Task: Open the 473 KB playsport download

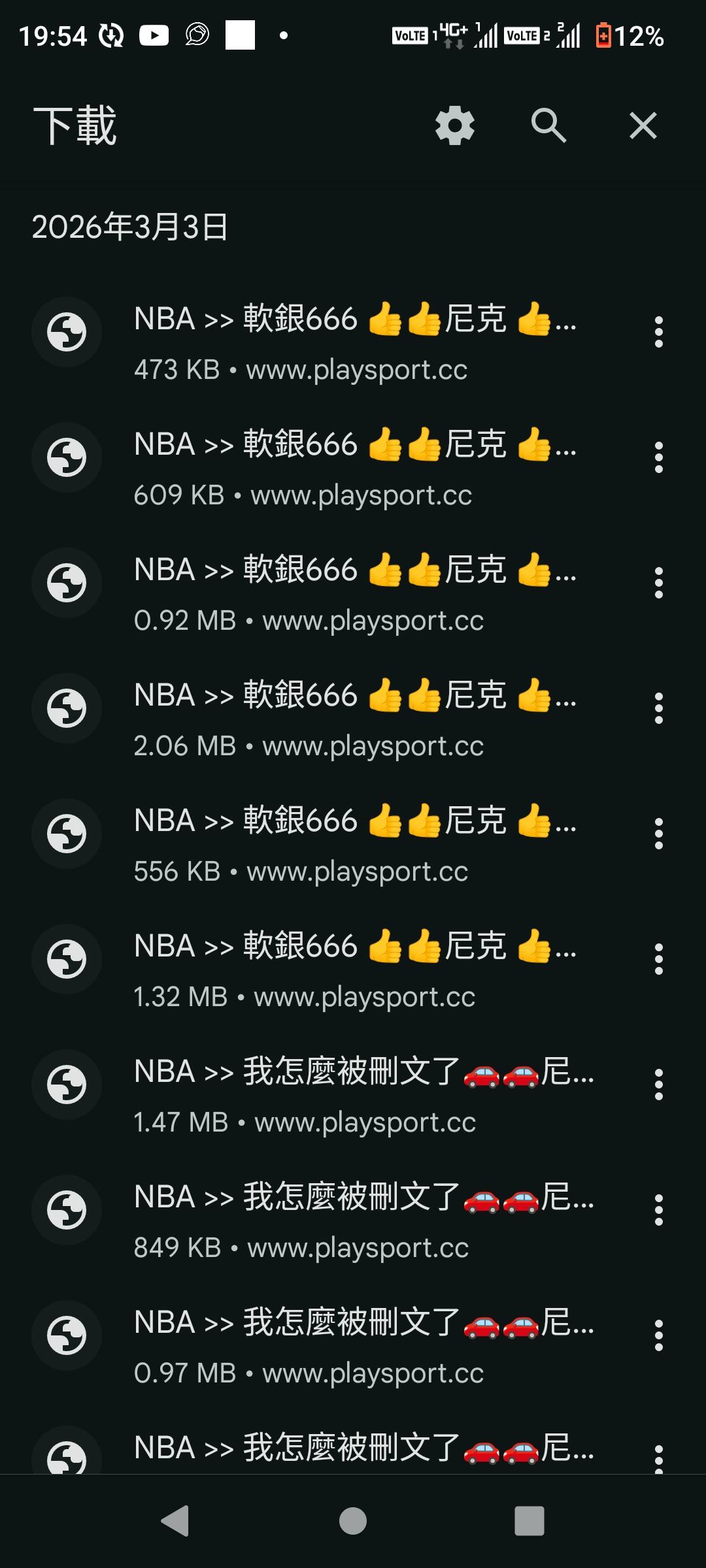Action: pos(353,343)
